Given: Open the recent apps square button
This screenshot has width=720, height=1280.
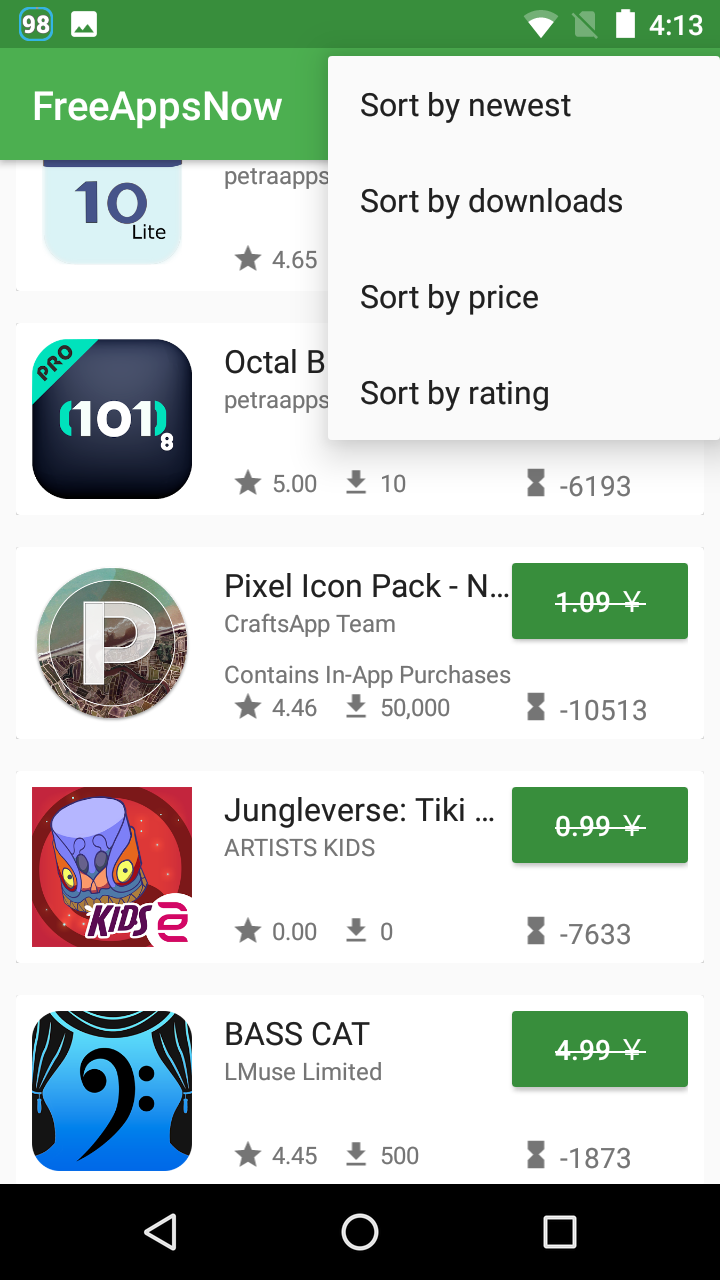Looking at the screenshot, I should [x=562, y=1232].
